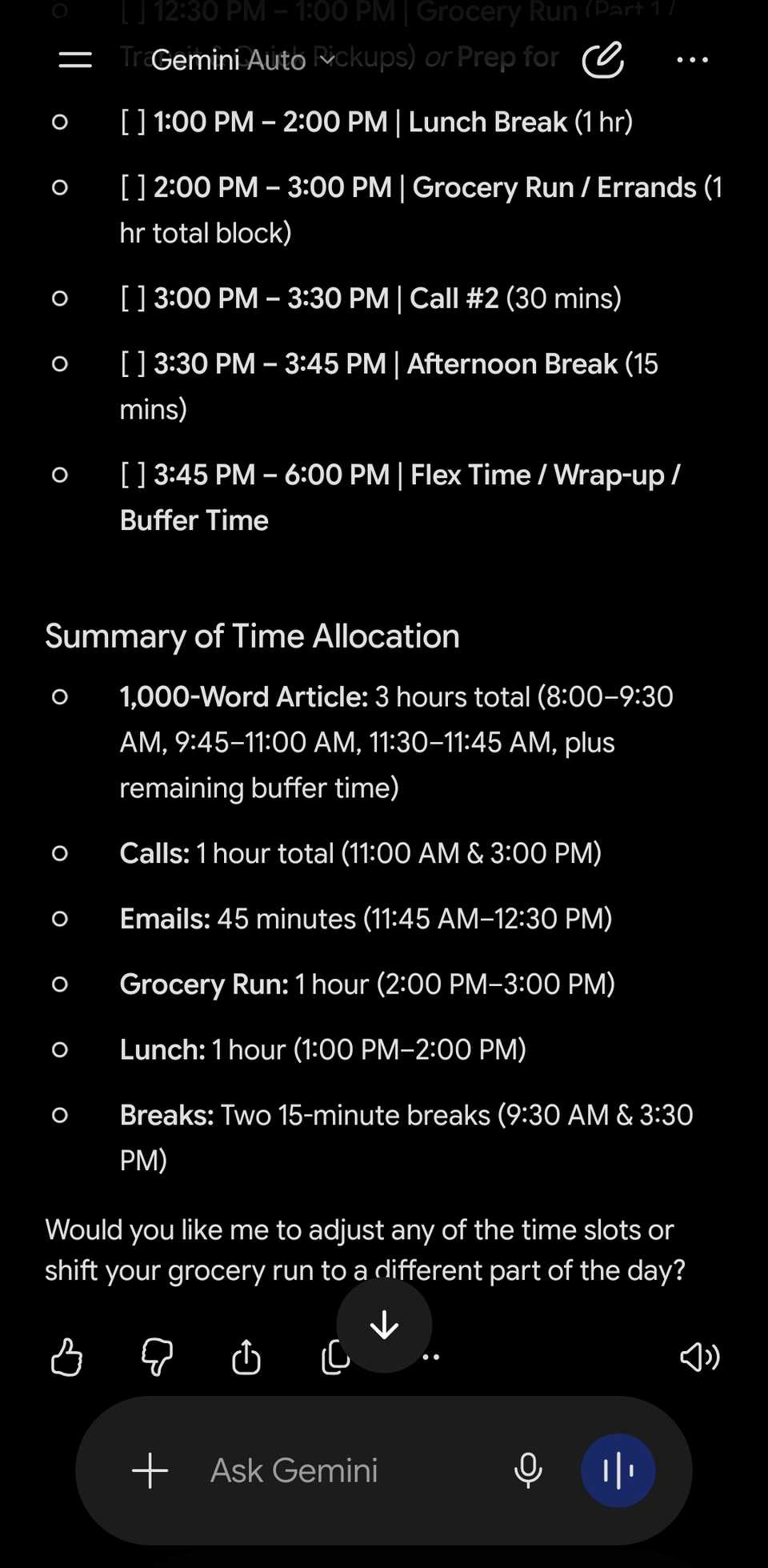768x1568 pixels.
Task: Open the three-dot overflow menu
Action: tap(692, 60)
